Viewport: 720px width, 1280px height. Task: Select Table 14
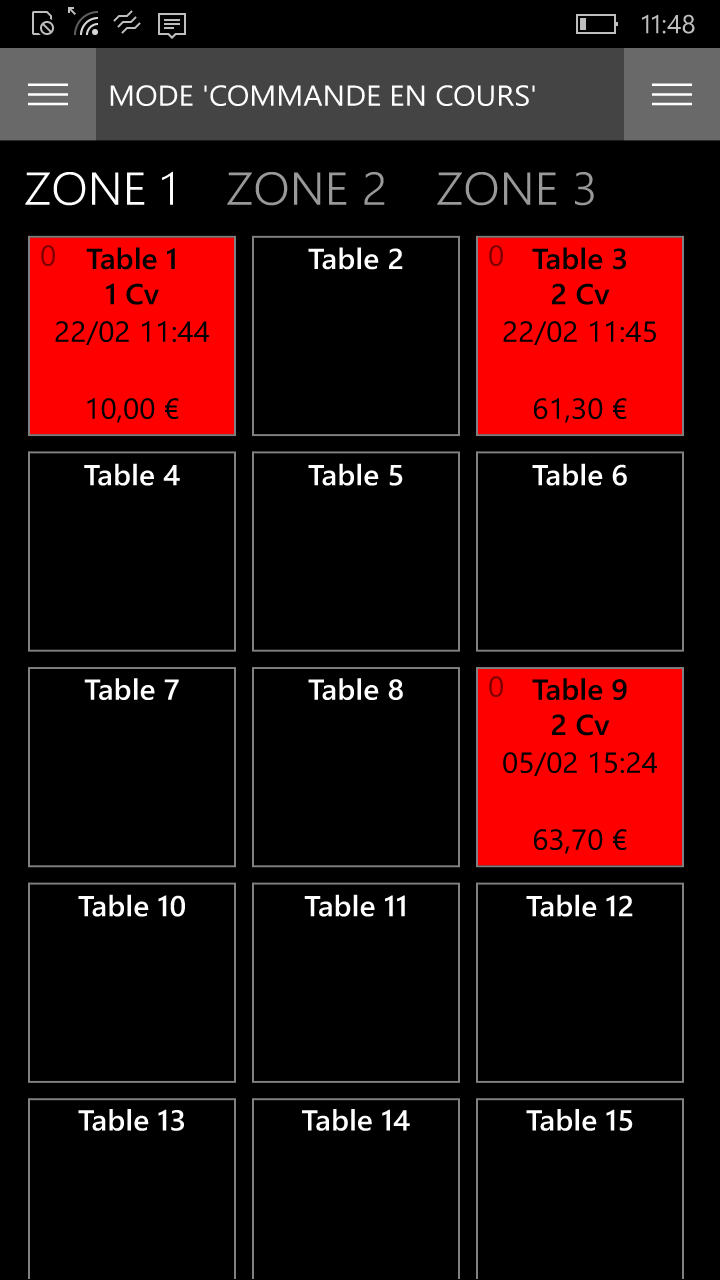coord(356,1188)
